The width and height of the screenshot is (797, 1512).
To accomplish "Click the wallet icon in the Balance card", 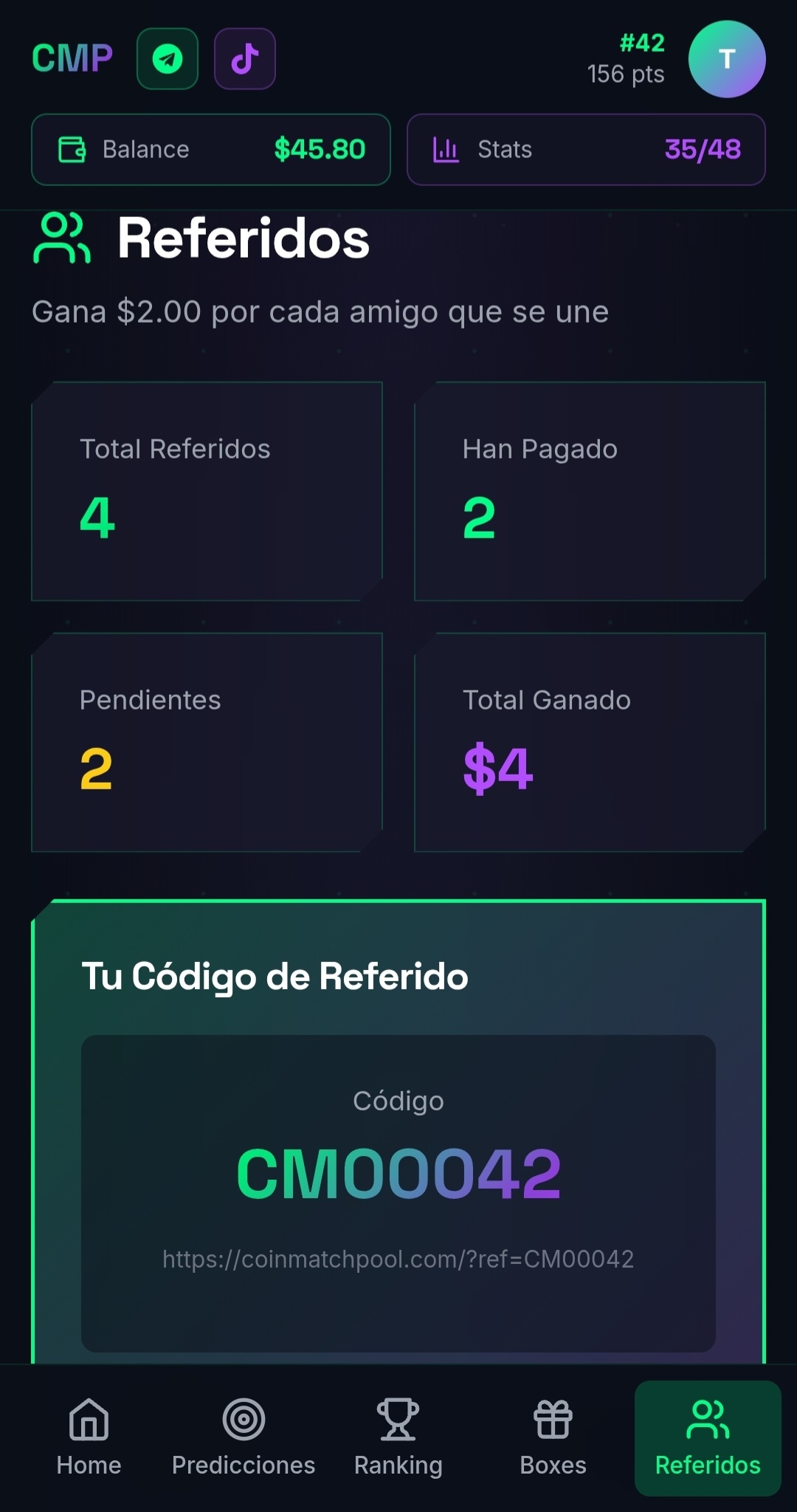I will pos(73,150).
